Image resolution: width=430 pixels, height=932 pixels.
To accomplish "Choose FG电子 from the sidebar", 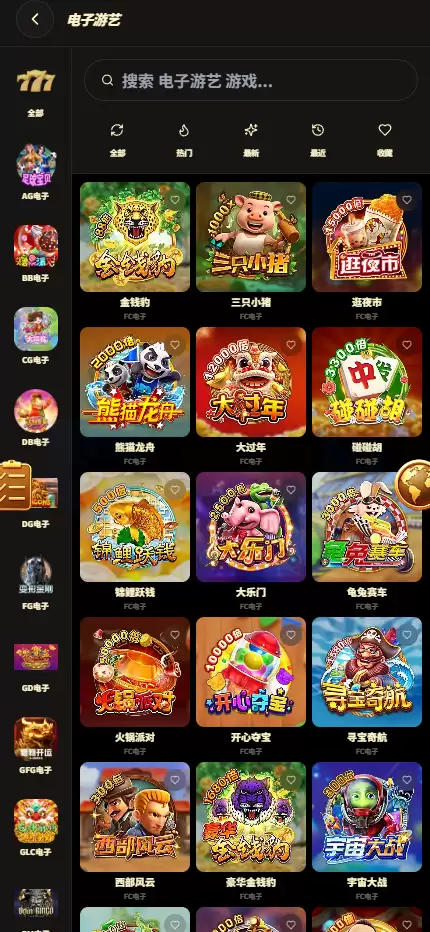I will [36, 582].
